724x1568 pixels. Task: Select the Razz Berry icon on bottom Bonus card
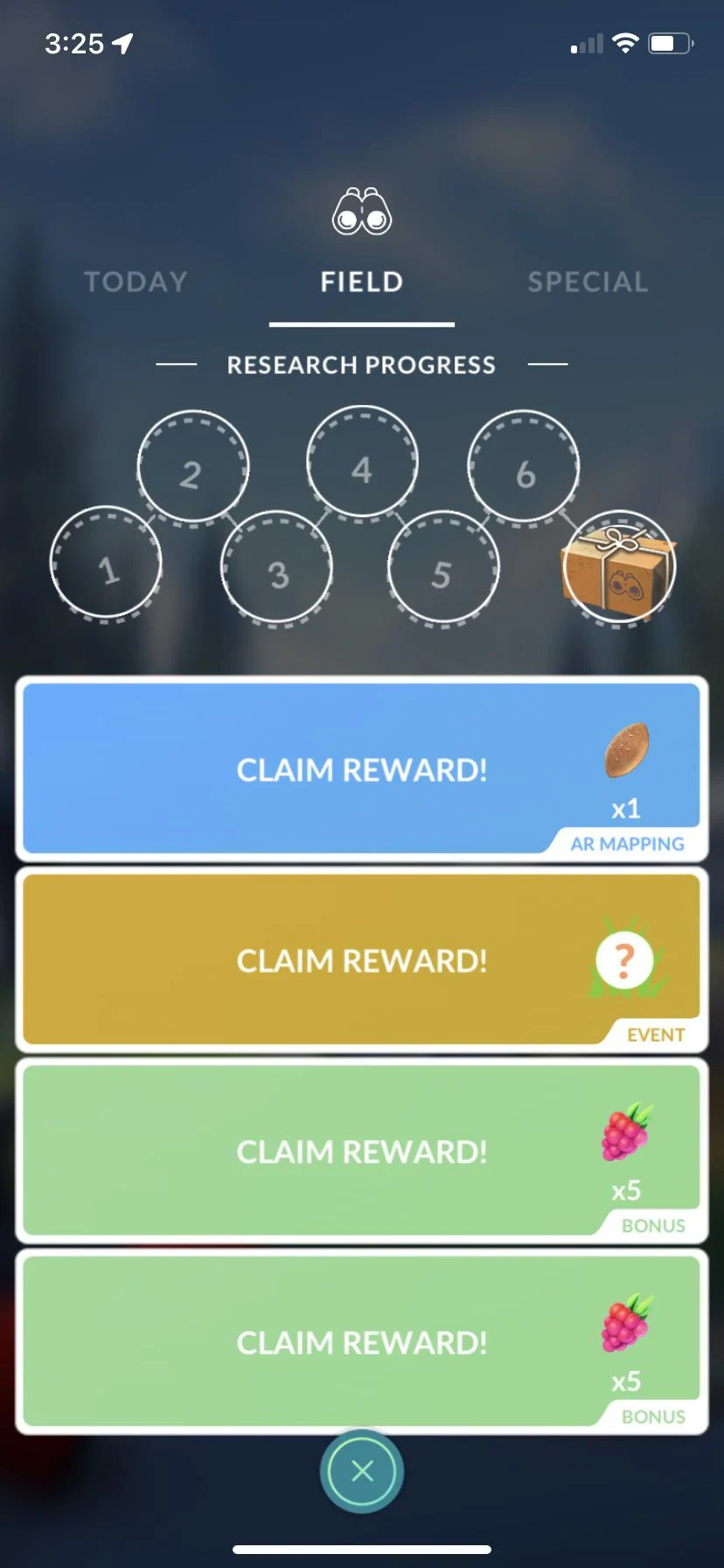626,1321
